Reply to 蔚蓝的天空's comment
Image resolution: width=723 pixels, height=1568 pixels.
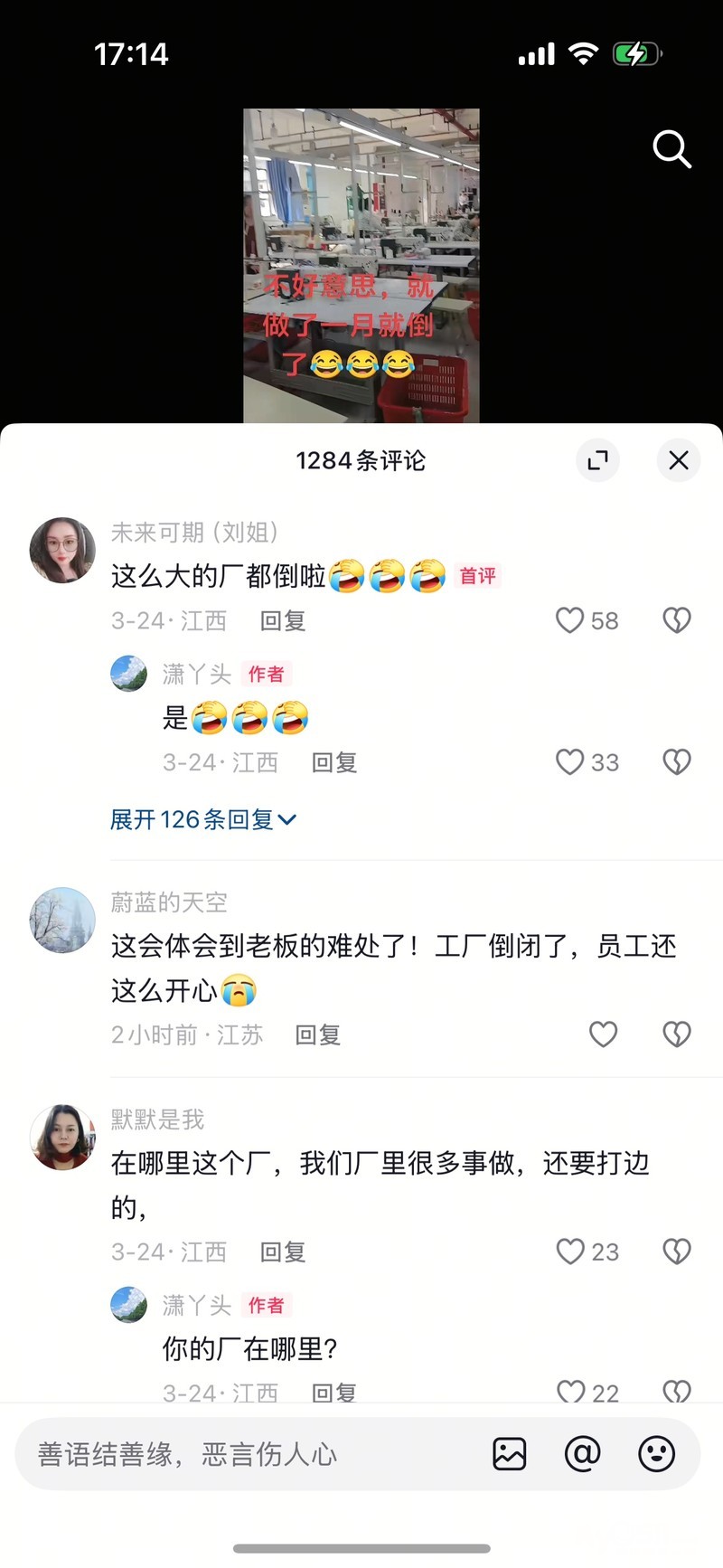tap(318, 1034)
